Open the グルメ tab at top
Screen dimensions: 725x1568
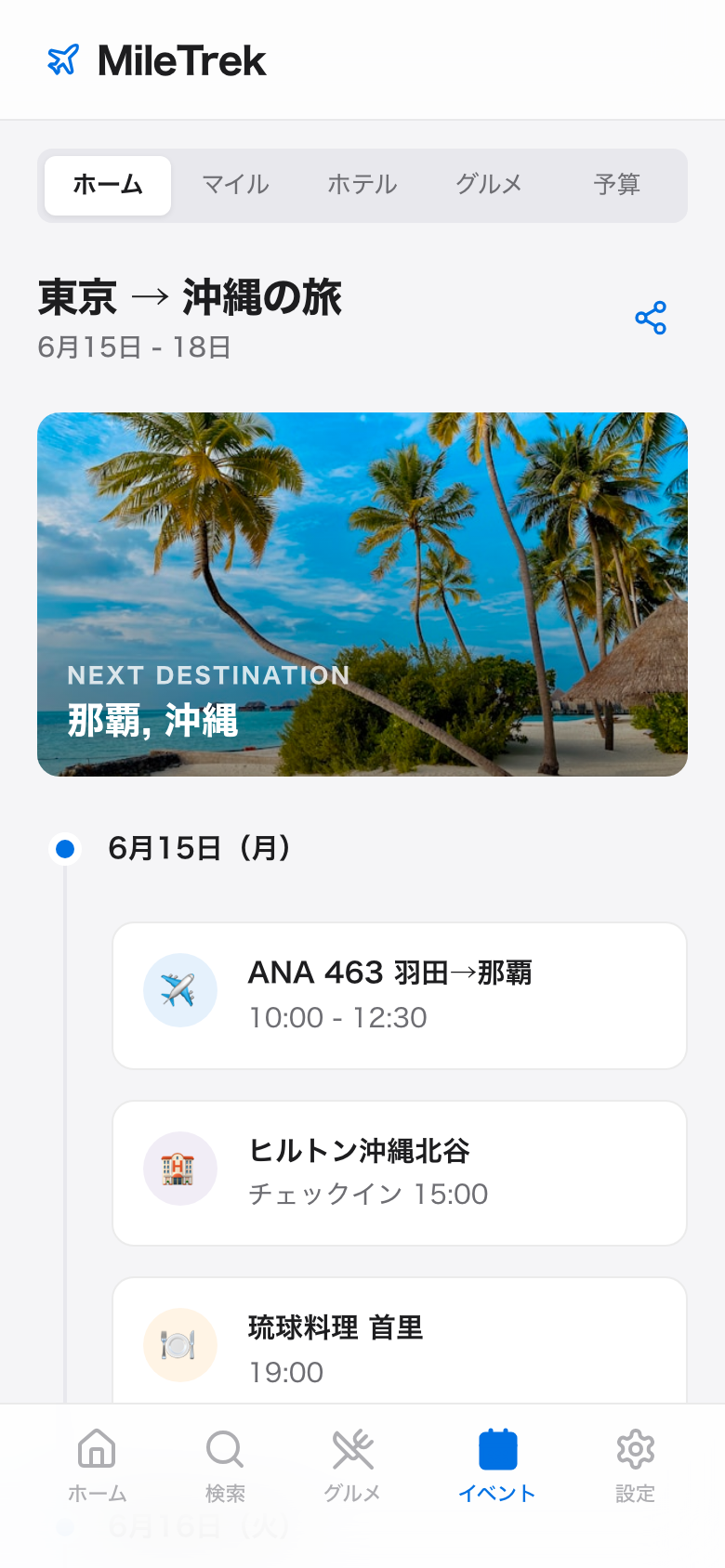point(490,185)
